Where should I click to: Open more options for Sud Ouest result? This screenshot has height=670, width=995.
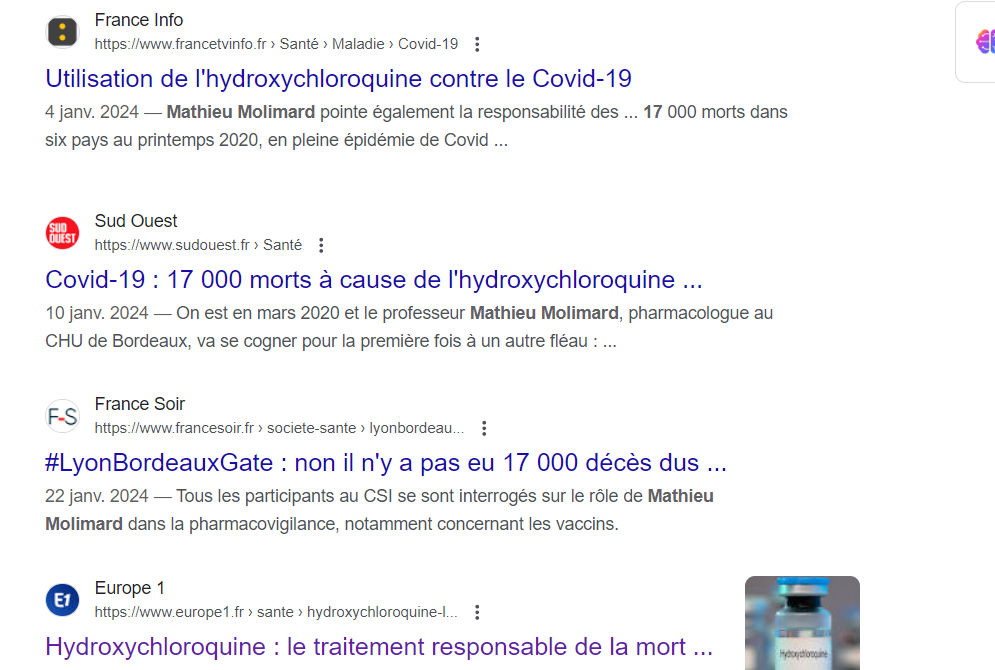coord(321,245)
